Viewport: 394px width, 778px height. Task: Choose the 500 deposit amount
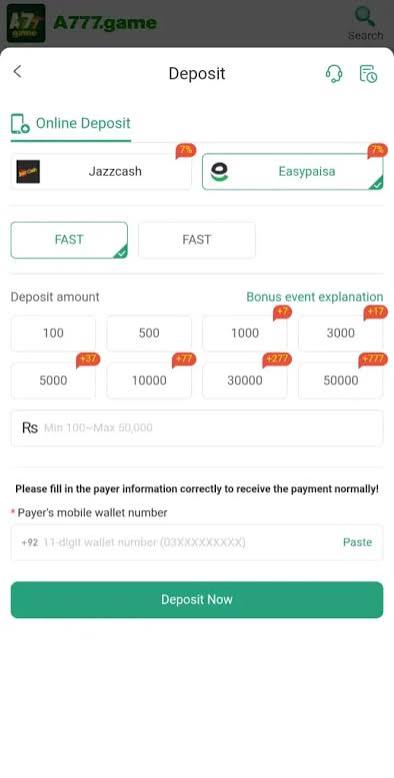point(149,333)
